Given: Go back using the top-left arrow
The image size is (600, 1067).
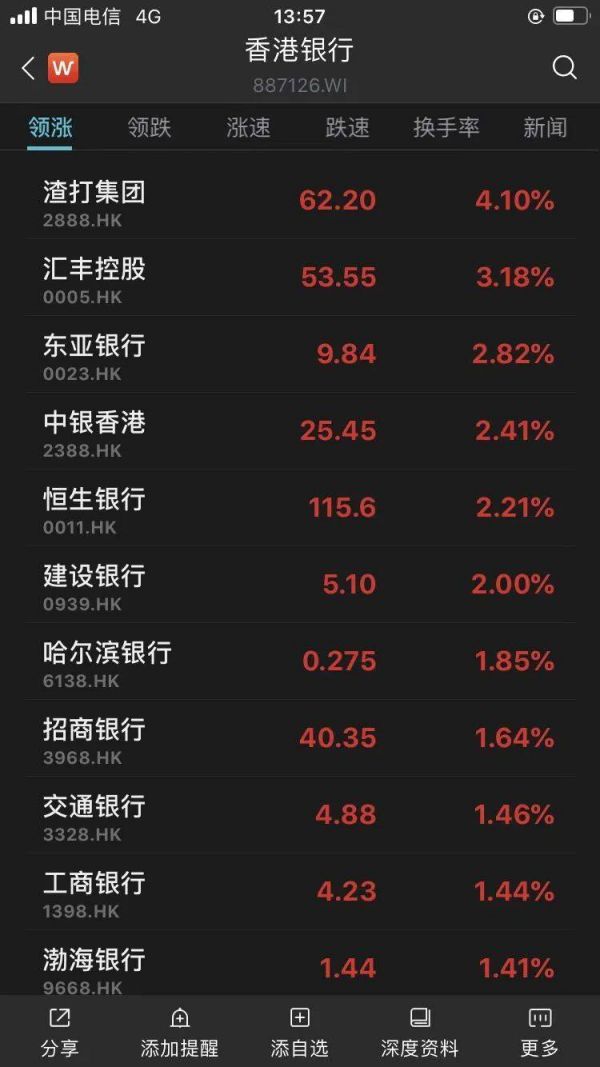Looking at the screenshot, I should pyautogui.click(x=28, y=68).
